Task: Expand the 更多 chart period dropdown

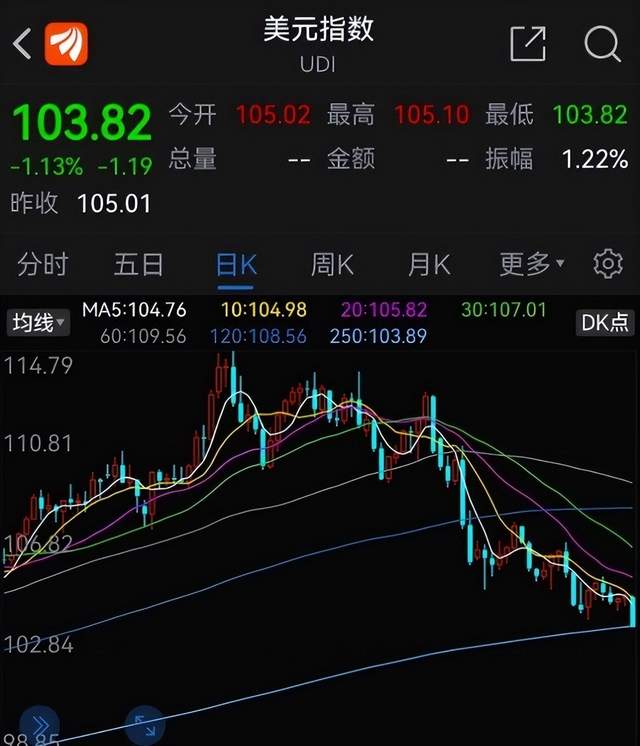Action: (532, 264)
